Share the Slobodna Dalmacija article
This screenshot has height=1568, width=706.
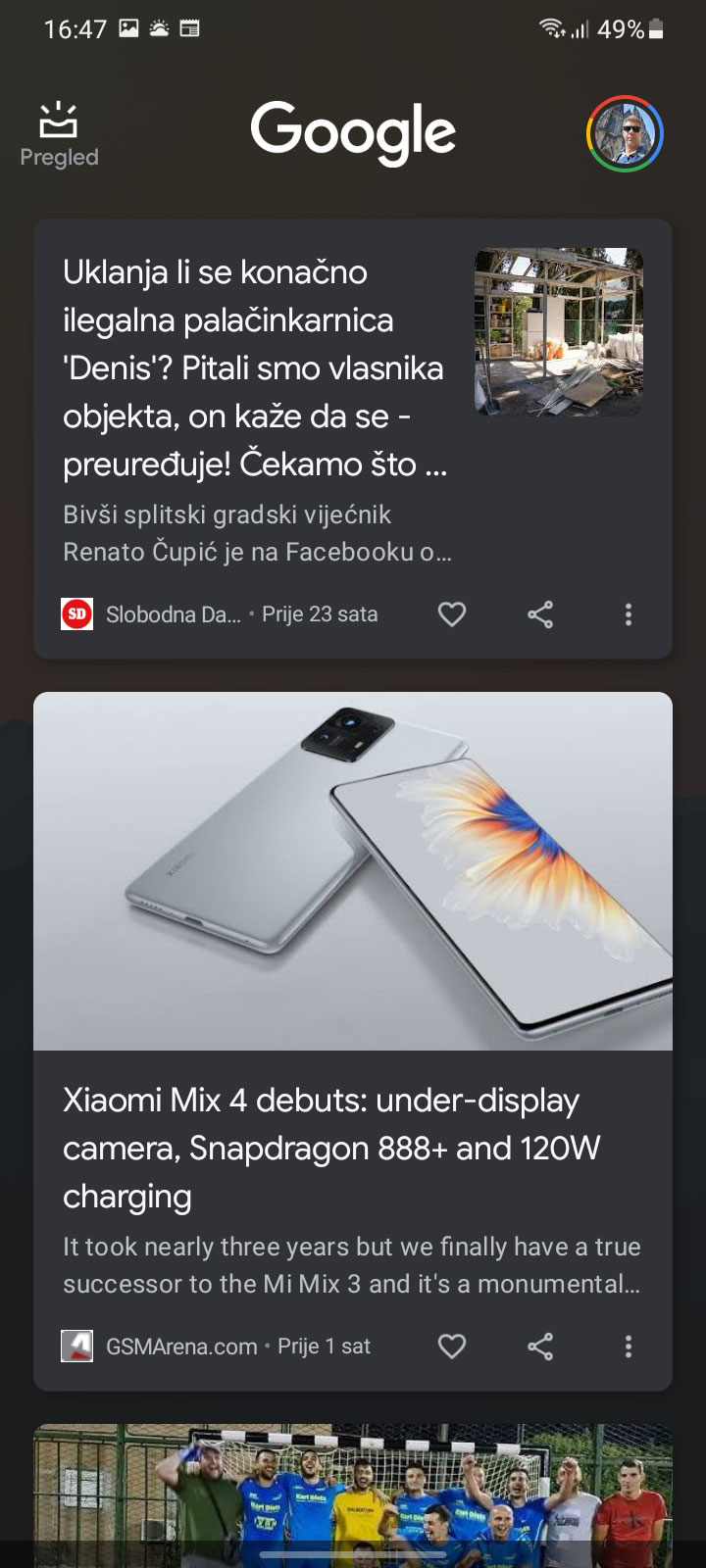tap(540, 614)
